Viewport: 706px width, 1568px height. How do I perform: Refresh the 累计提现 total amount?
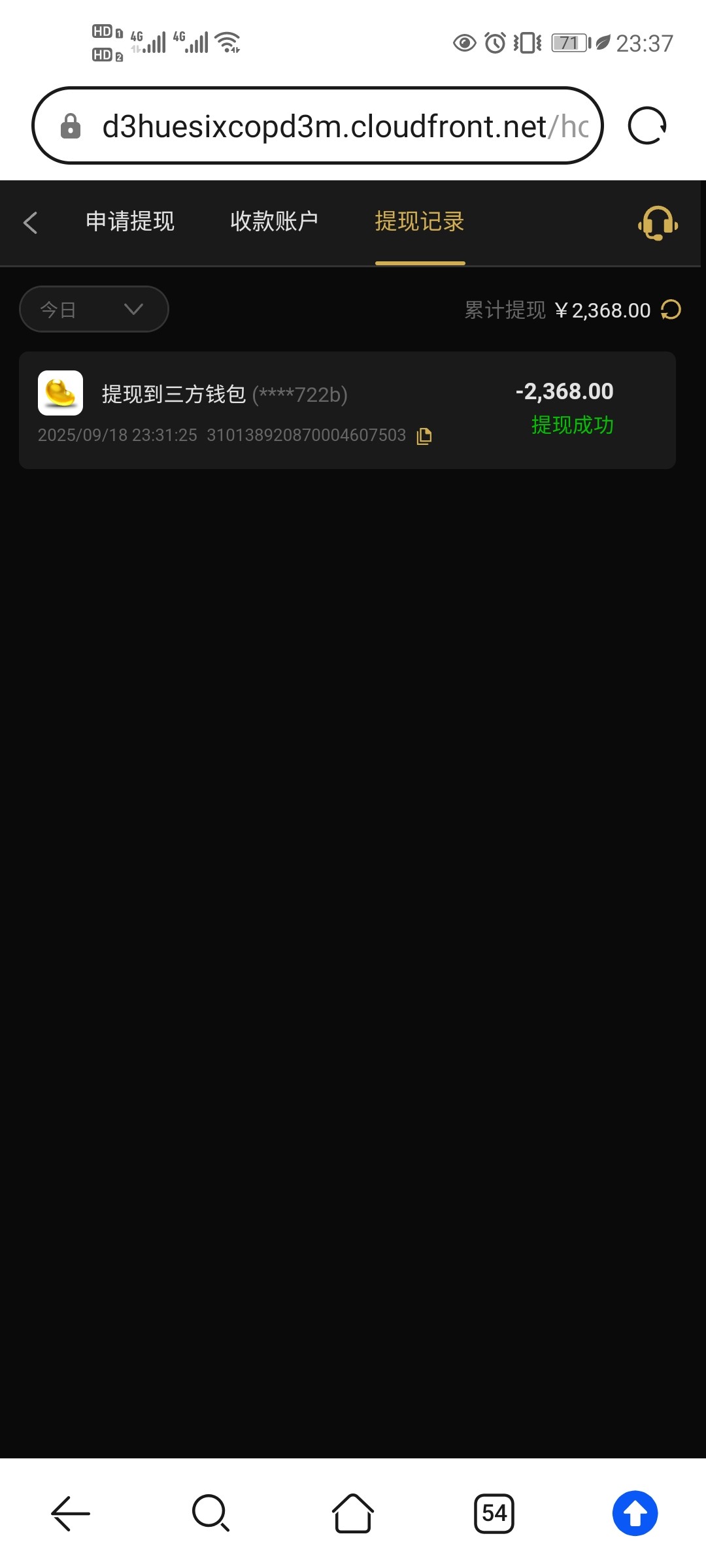[671, 310]
